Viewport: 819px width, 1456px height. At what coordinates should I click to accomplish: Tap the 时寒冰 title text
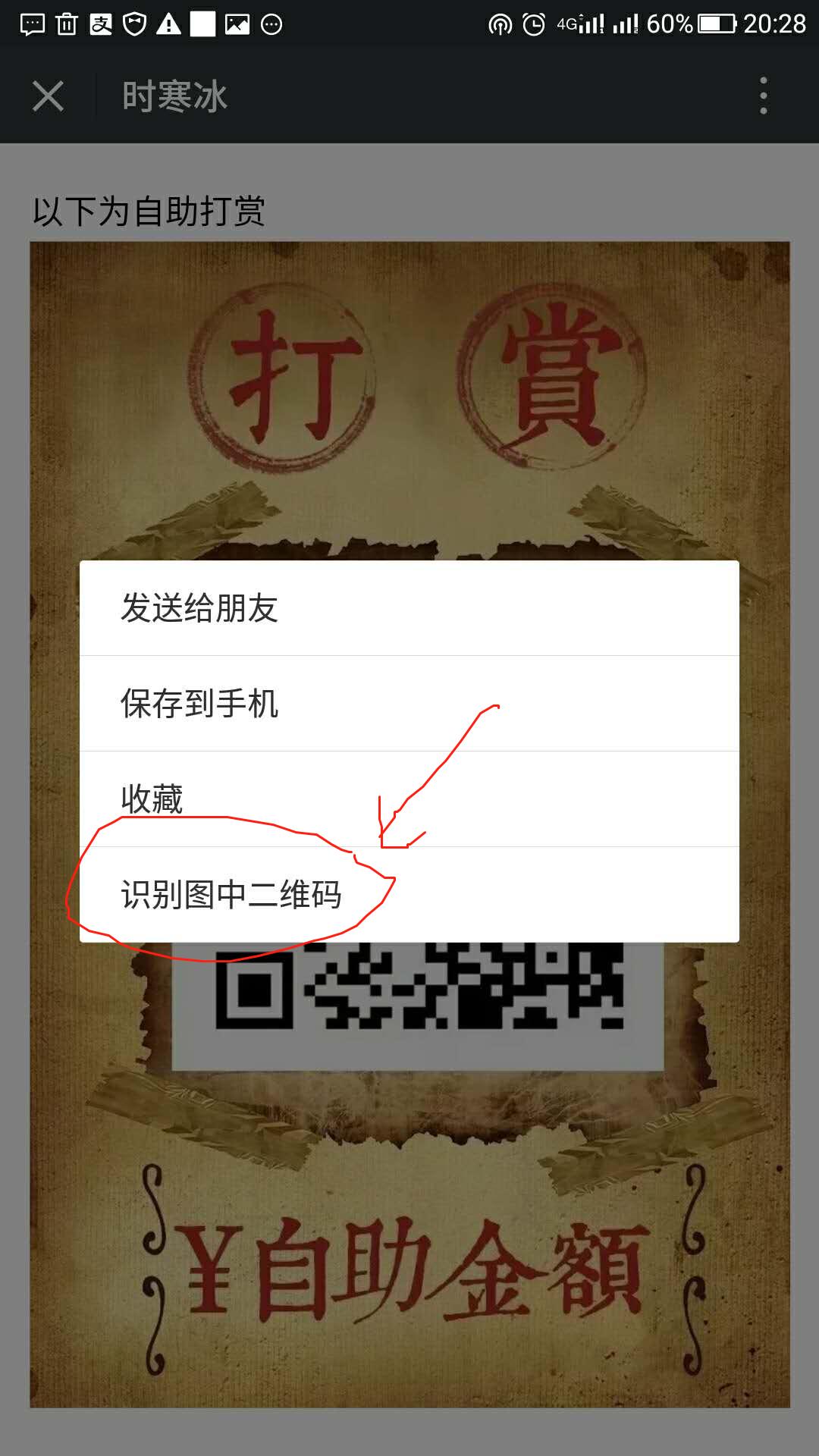pyautogui.click(x=173, y=96)
